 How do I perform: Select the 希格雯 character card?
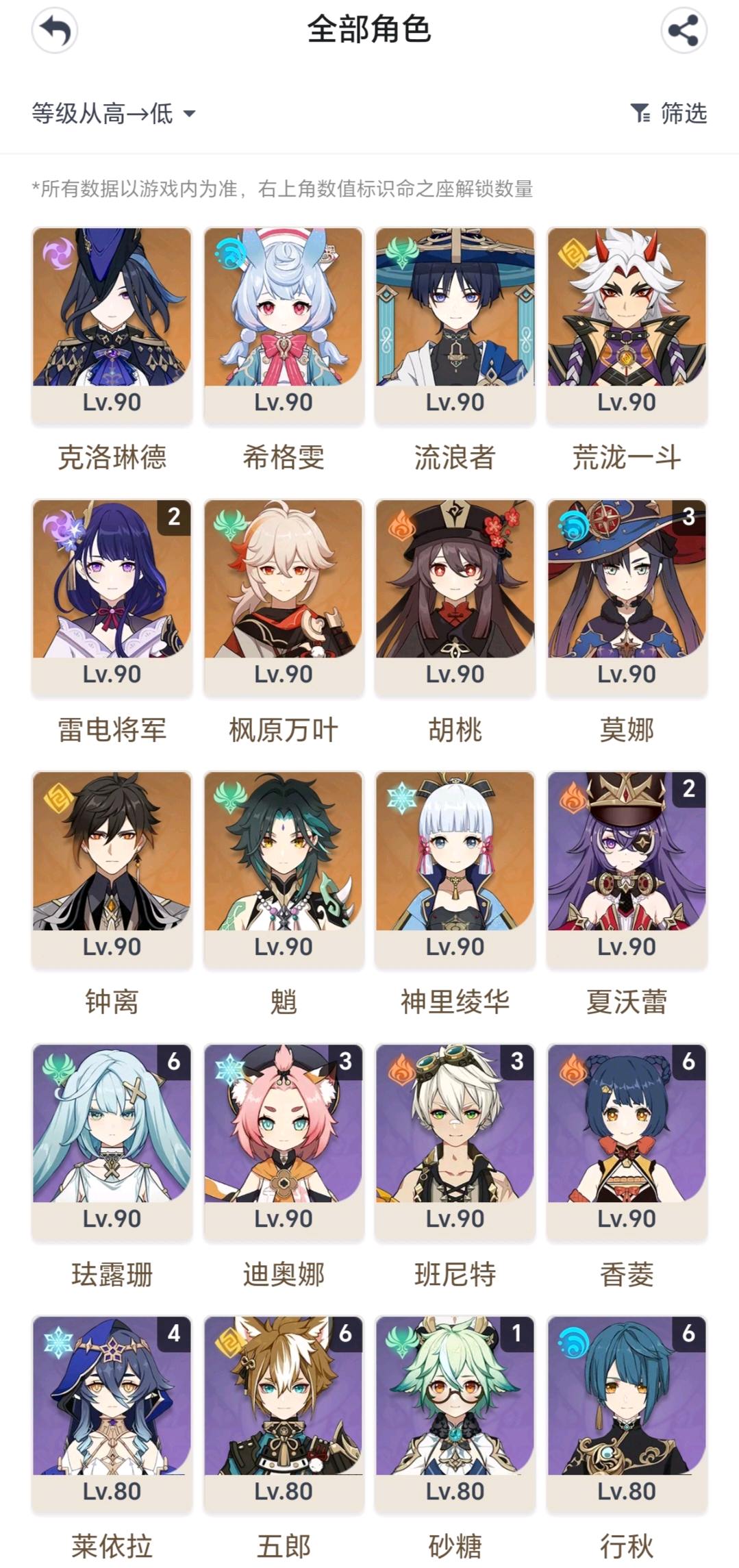tap(284, 325)
